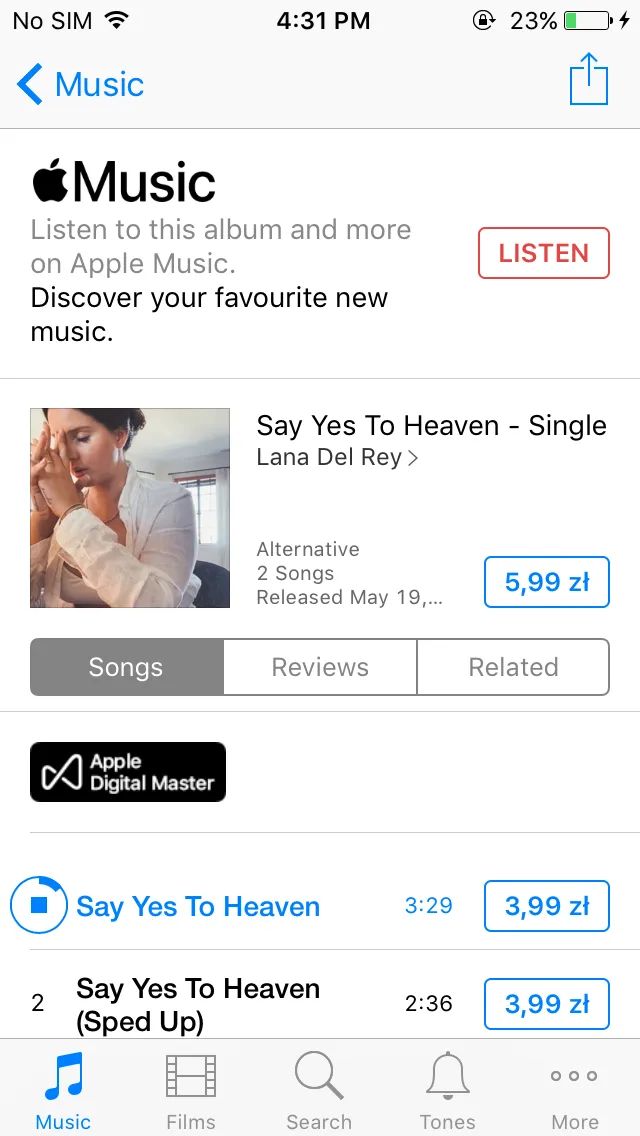Go back to Music

tap(80, 85)
